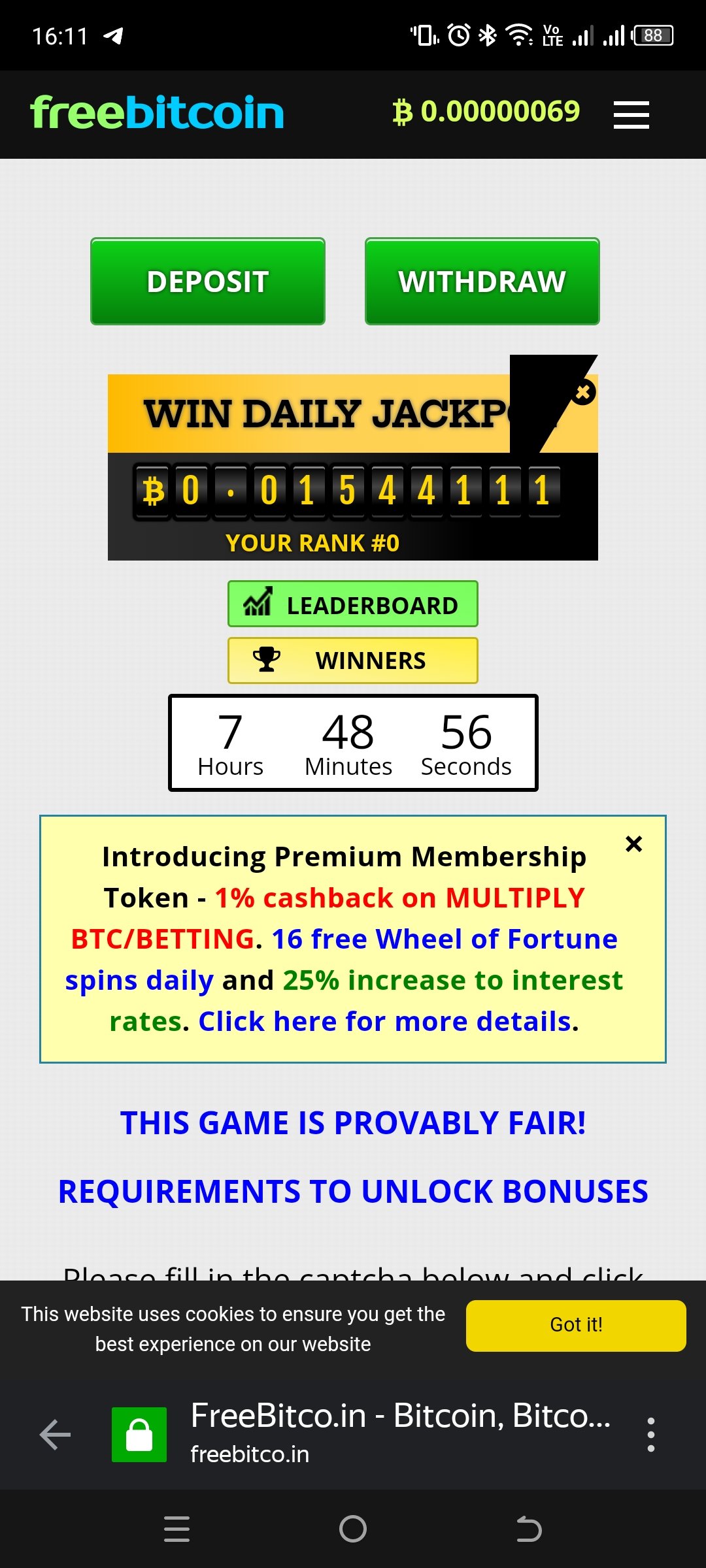Open THIS GAME IS PROVABLY FAIR link
The image size is (706, 1568).
coord(353,1124)
